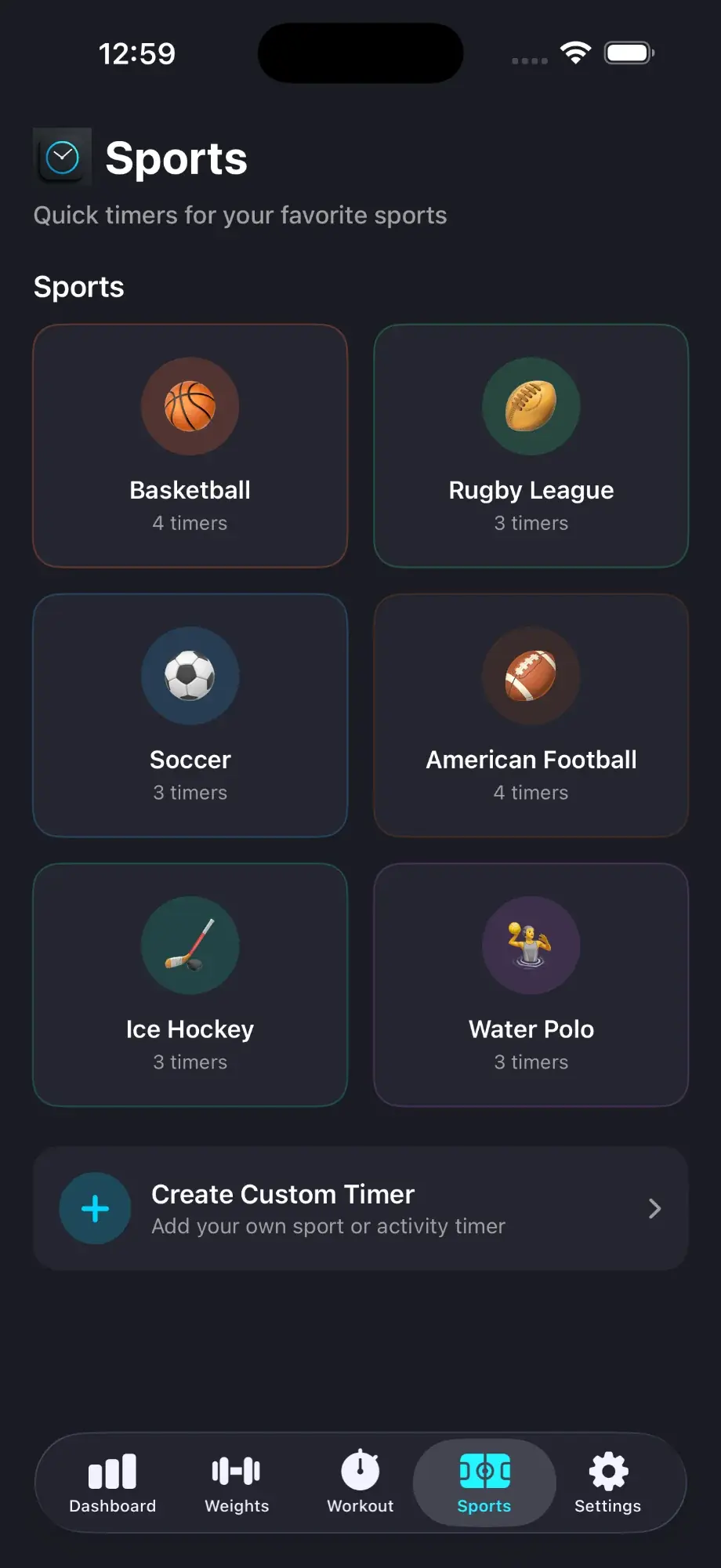The width and height of the screenshot is (721, 1568).
Task: Open the Settings gear icon
Action: coord(608,1472)
